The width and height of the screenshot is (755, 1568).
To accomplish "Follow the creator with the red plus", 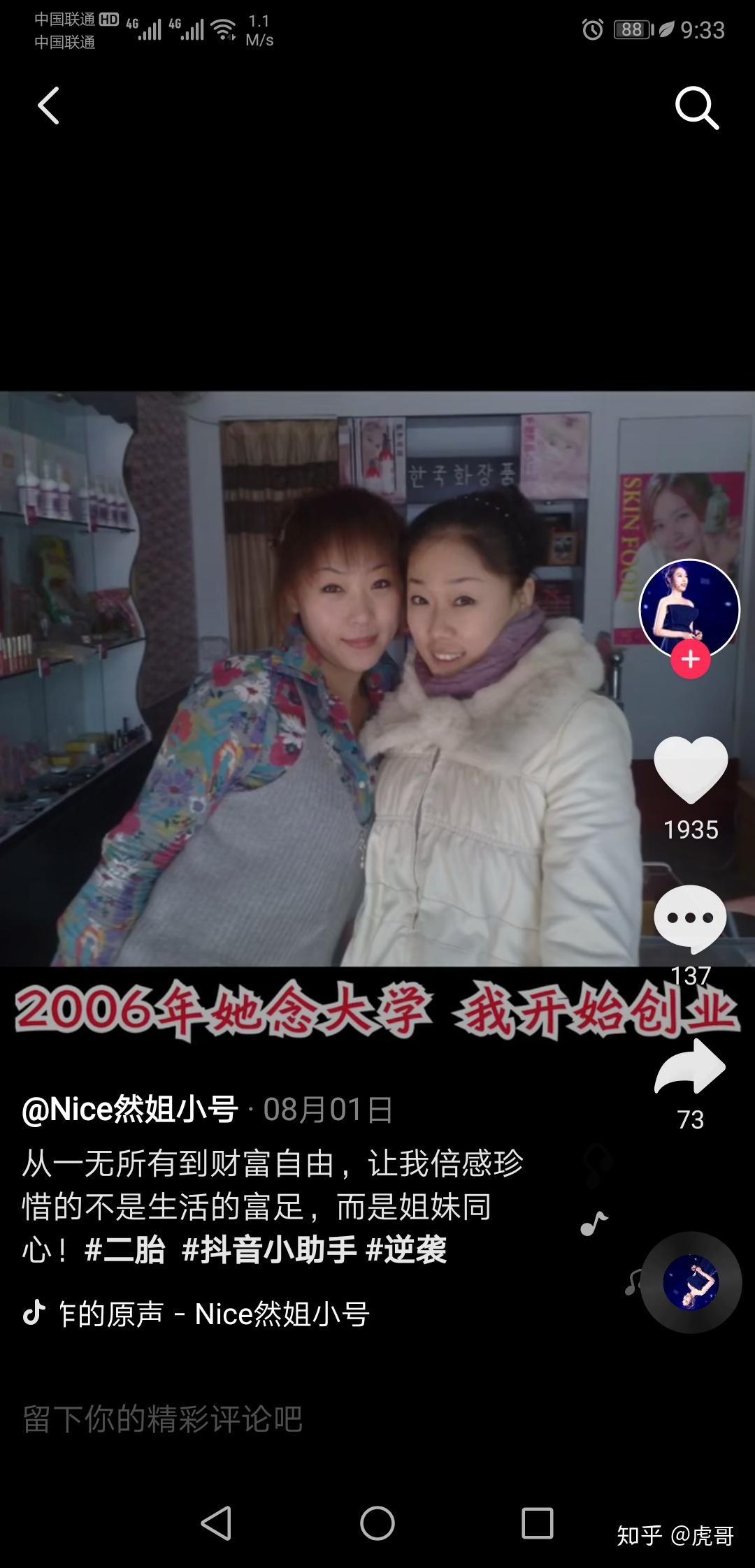I will coord(691,659).
